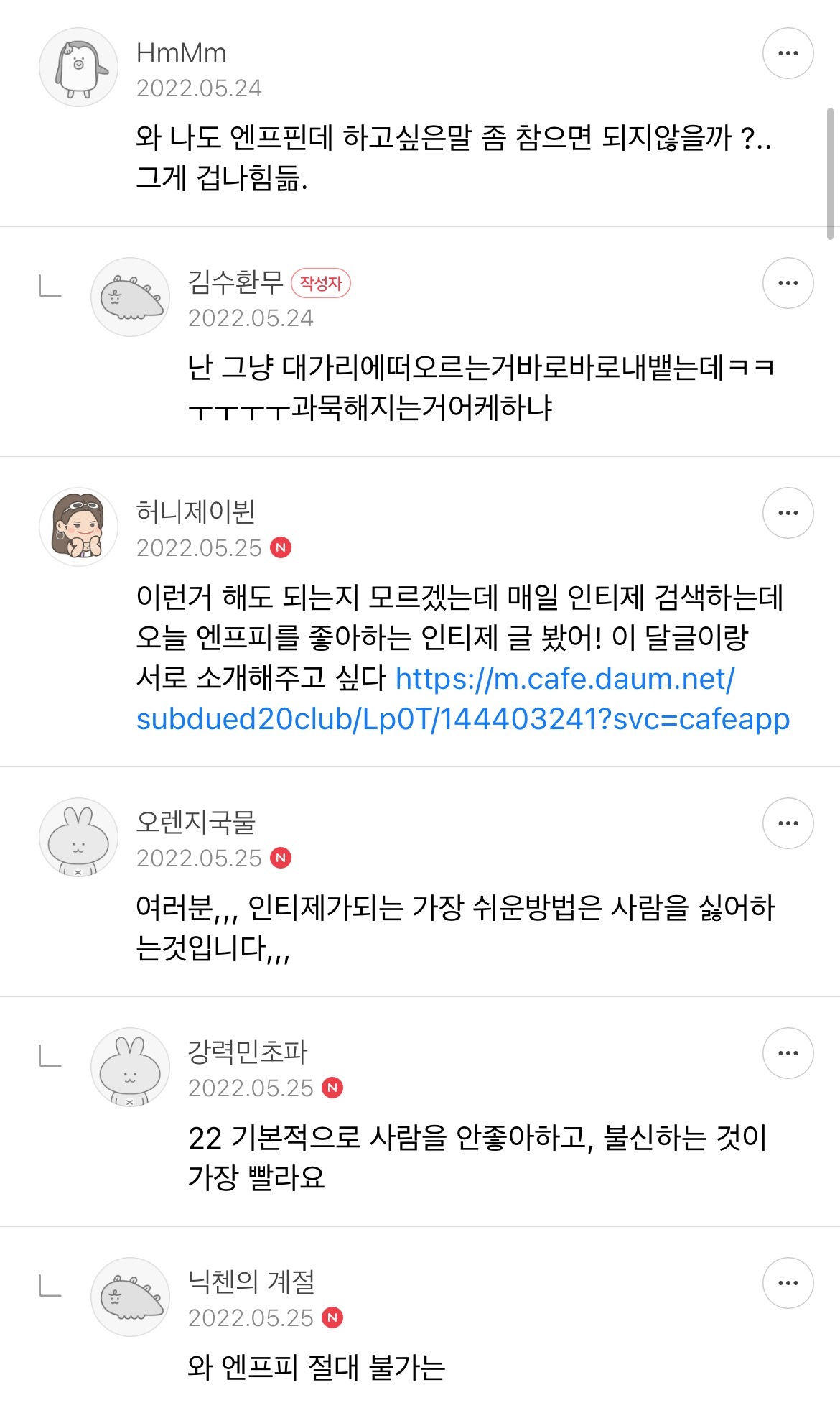Open 강력민초파's profile avatar
840x1408 pixels.
tap(130, 1067)
